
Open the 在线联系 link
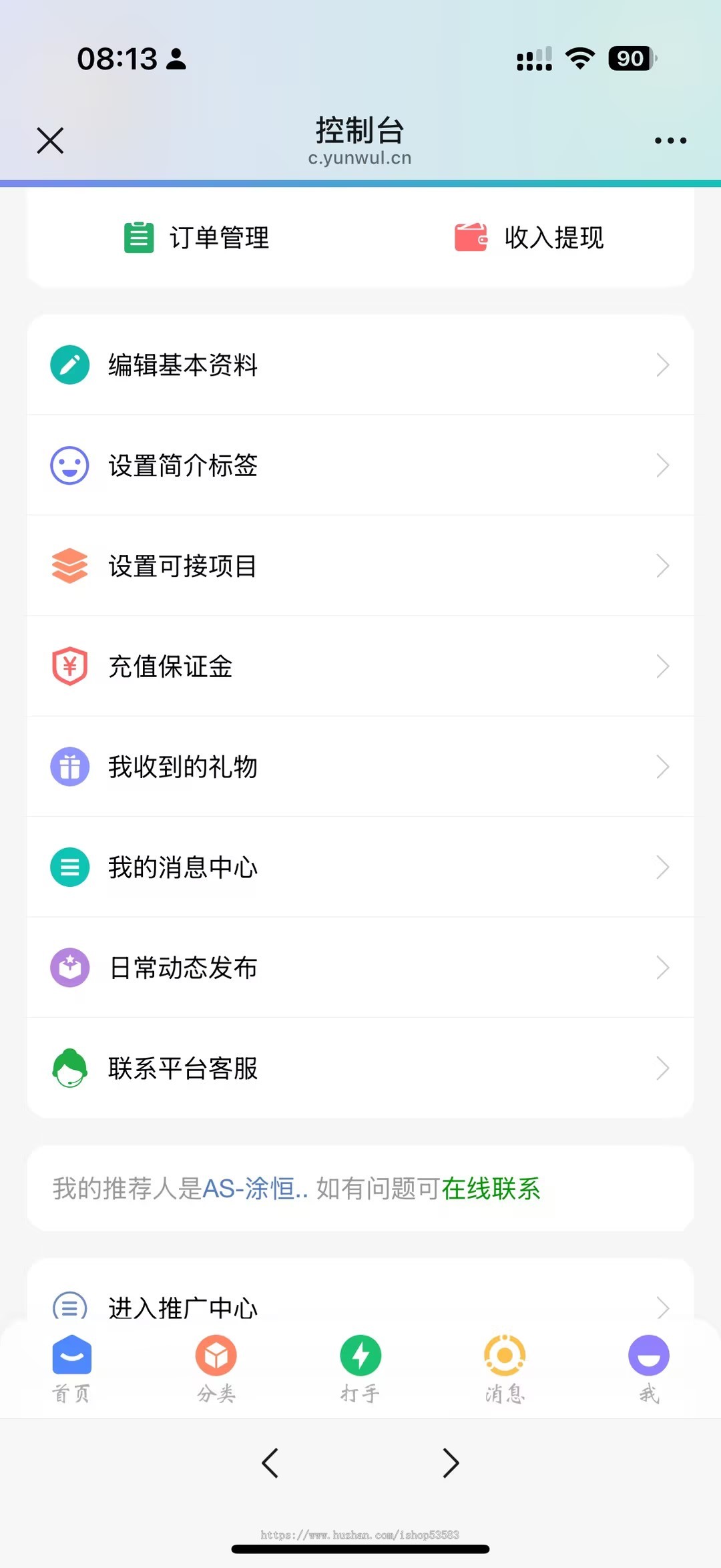491,1189
